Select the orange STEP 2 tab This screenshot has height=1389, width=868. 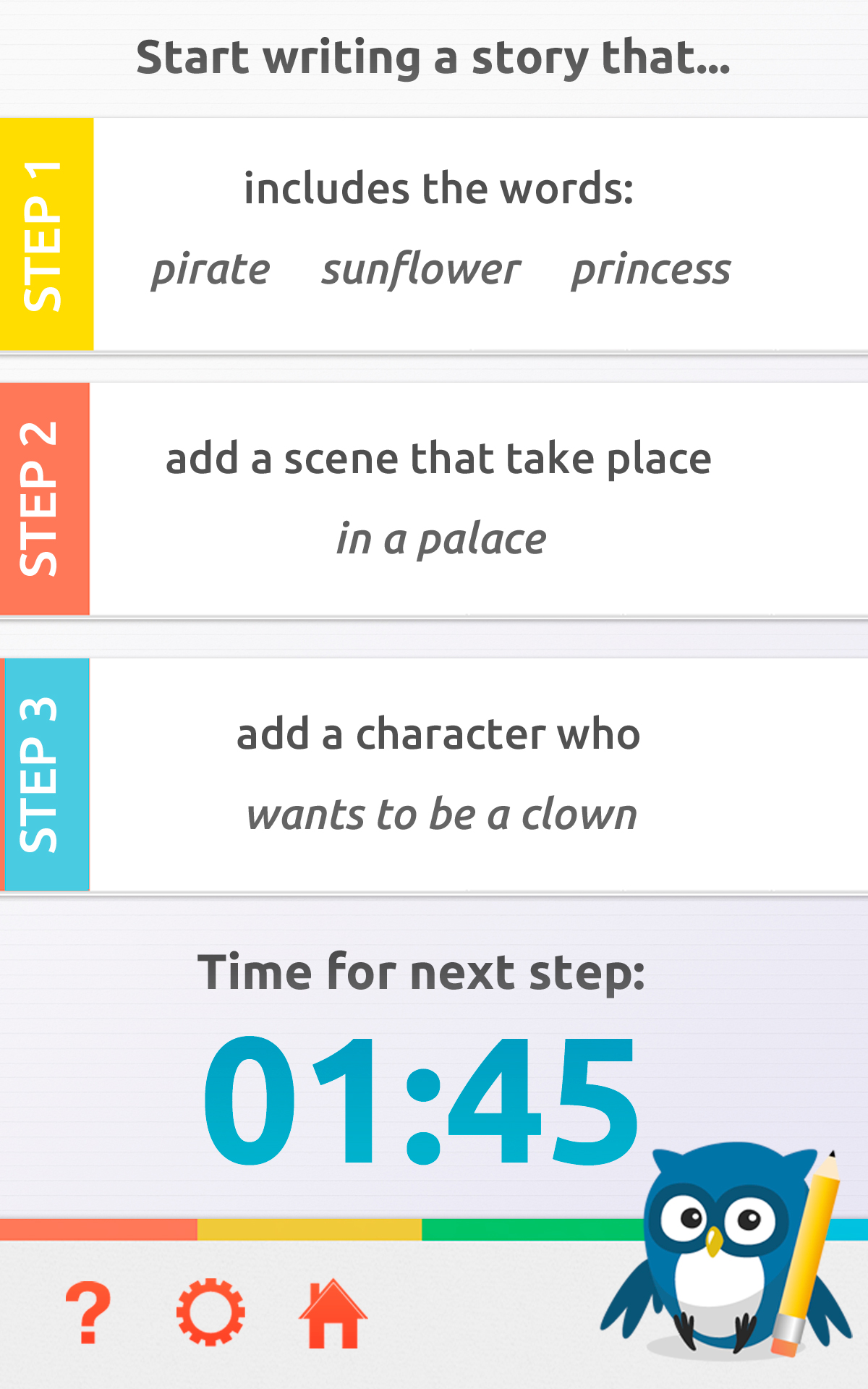[x=45, y=498]
